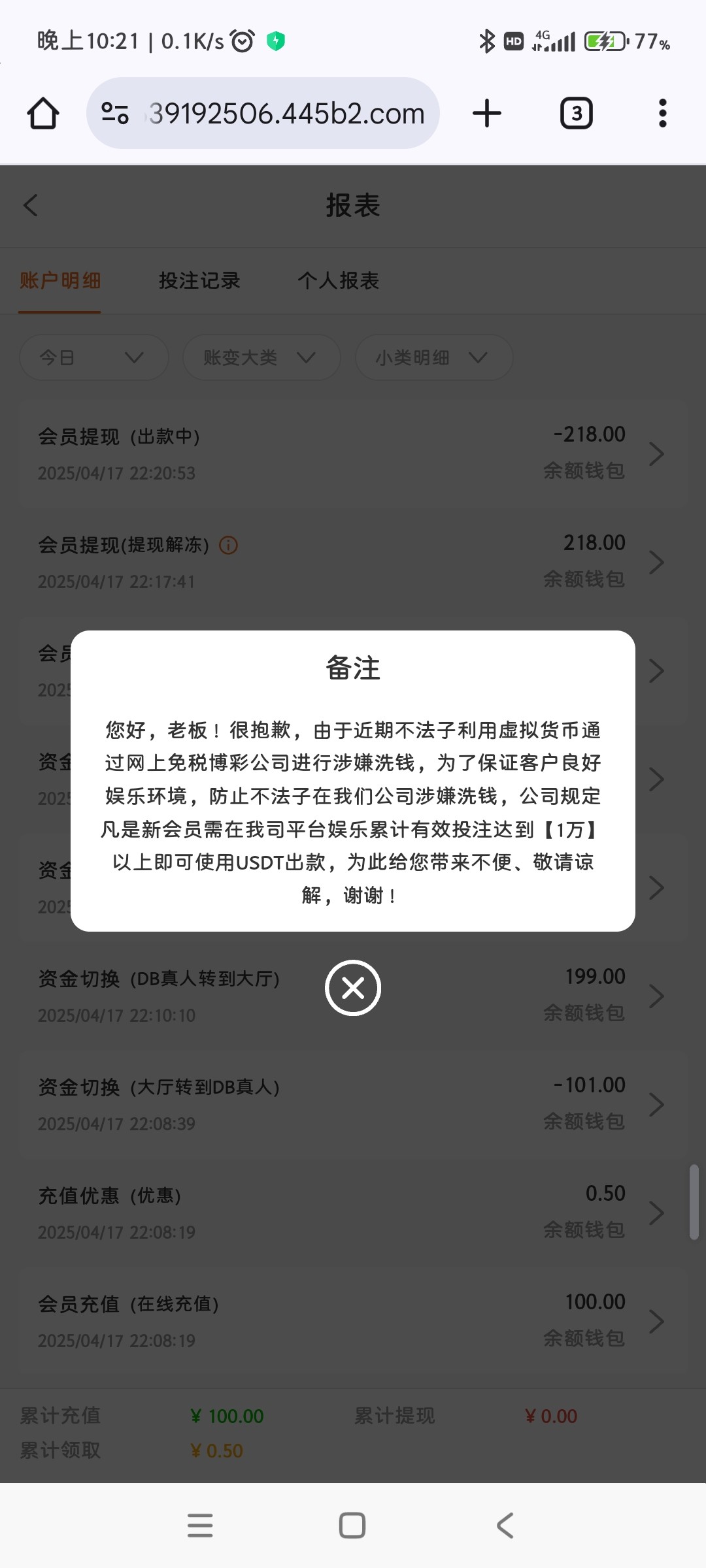
Task: Open the 充值优惠 (优惠) record
Action: (353, 1213)
